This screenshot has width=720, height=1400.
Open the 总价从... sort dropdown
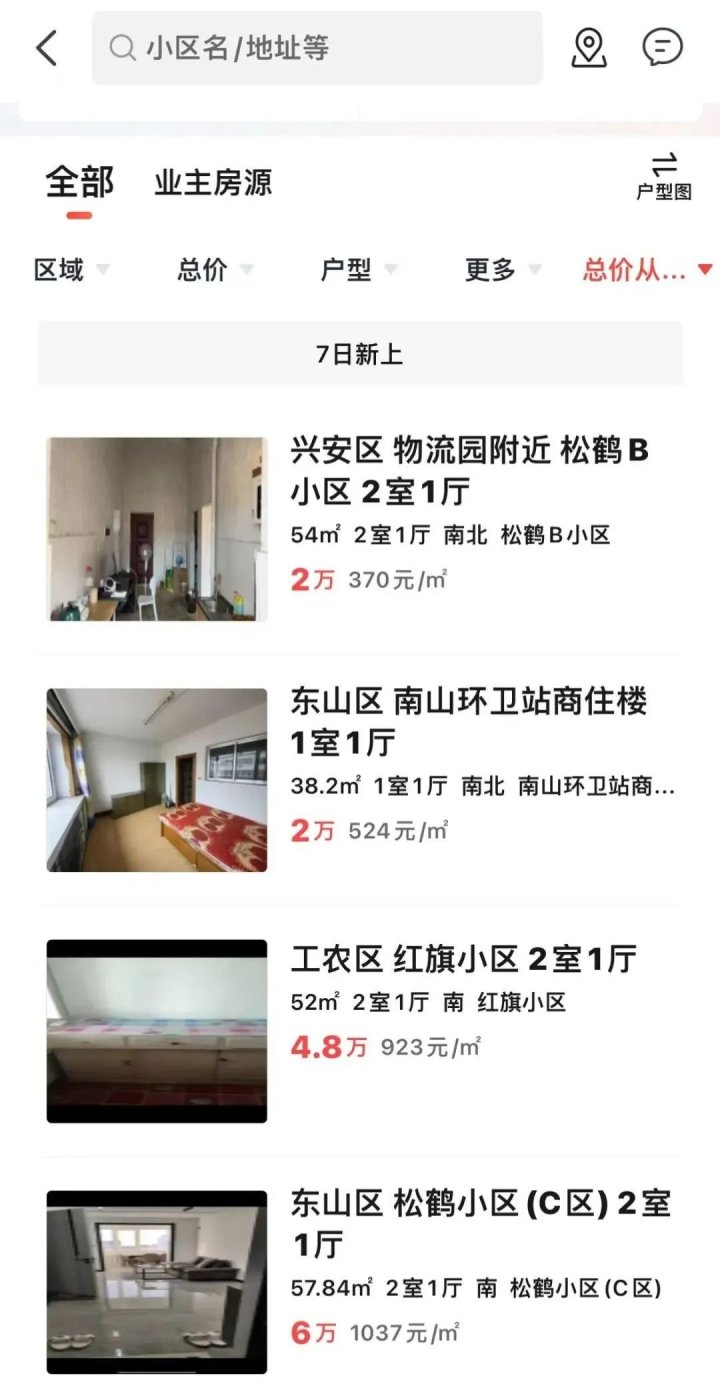click(x=647, y=270)
